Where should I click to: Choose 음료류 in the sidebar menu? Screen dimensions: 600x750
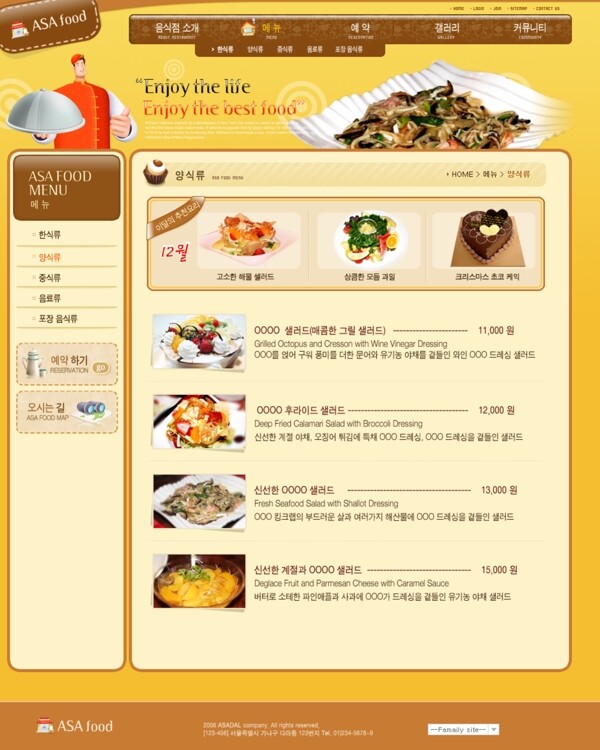[x=50, y=298]
